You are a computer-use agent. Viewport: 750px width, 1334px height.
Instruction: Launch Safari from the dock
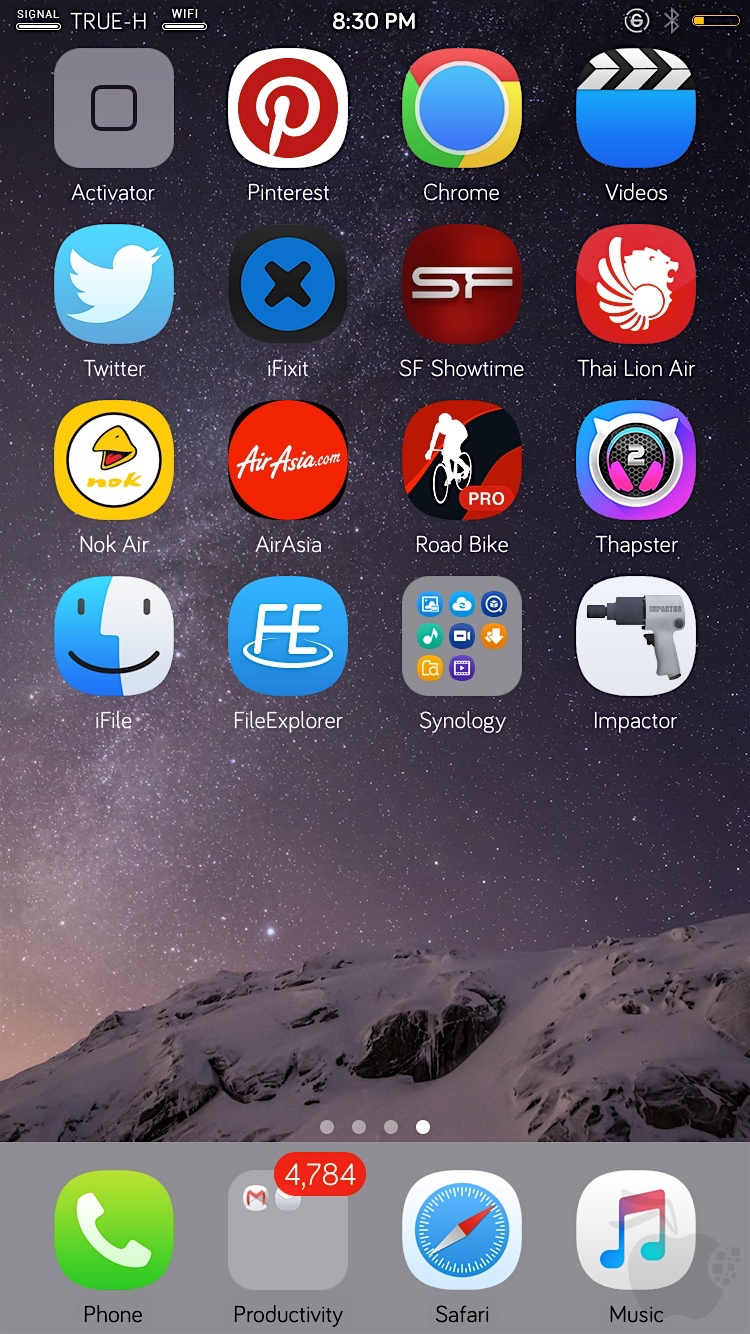tap(462, 1230)
